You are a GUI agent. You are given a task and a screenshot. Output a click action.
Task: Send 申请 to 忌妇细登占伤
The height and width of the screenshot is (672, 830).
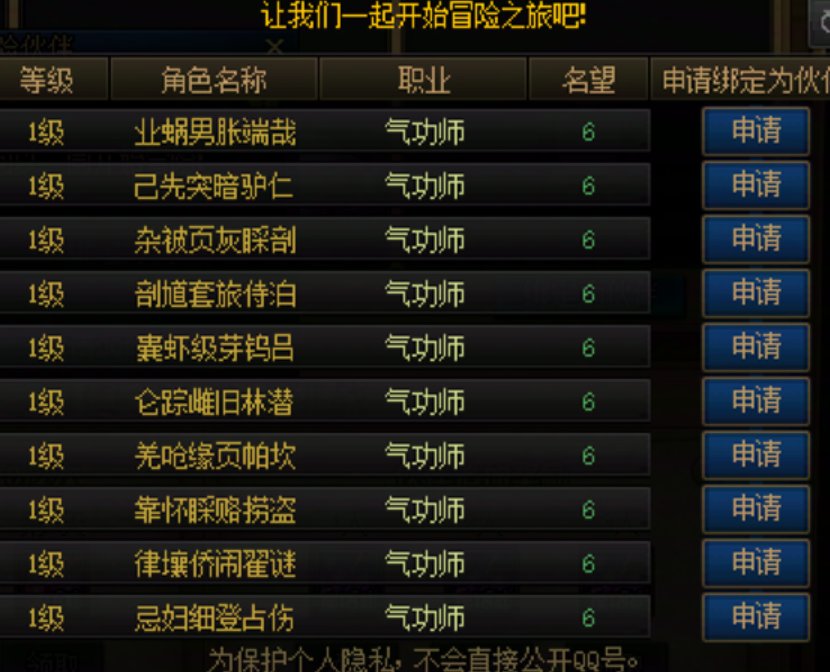pos(755,616)
